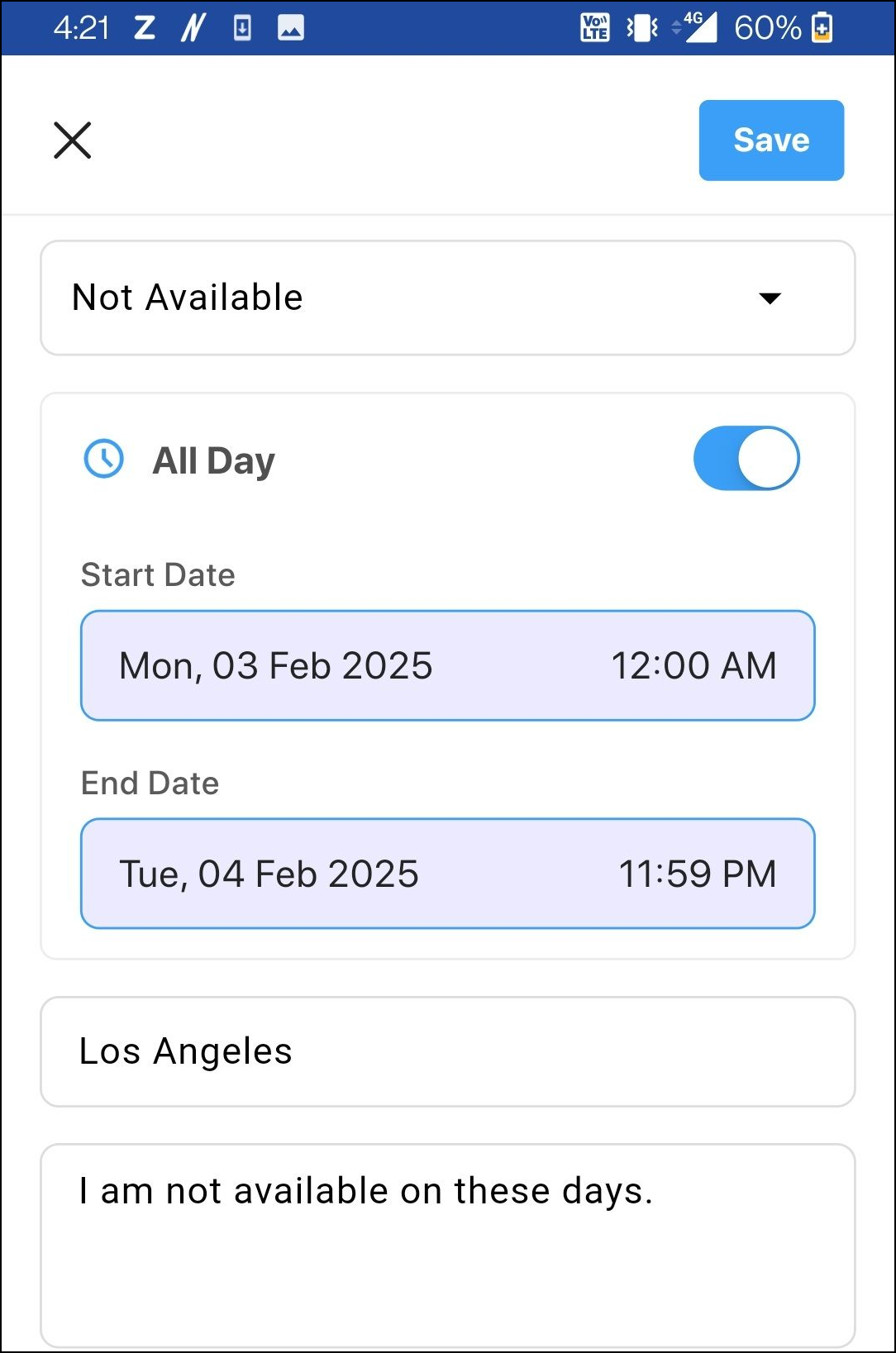Edit the Los Angeles location field
Image resolution: width=896 pixels, height=1353 pixels.
(447, 1051)
